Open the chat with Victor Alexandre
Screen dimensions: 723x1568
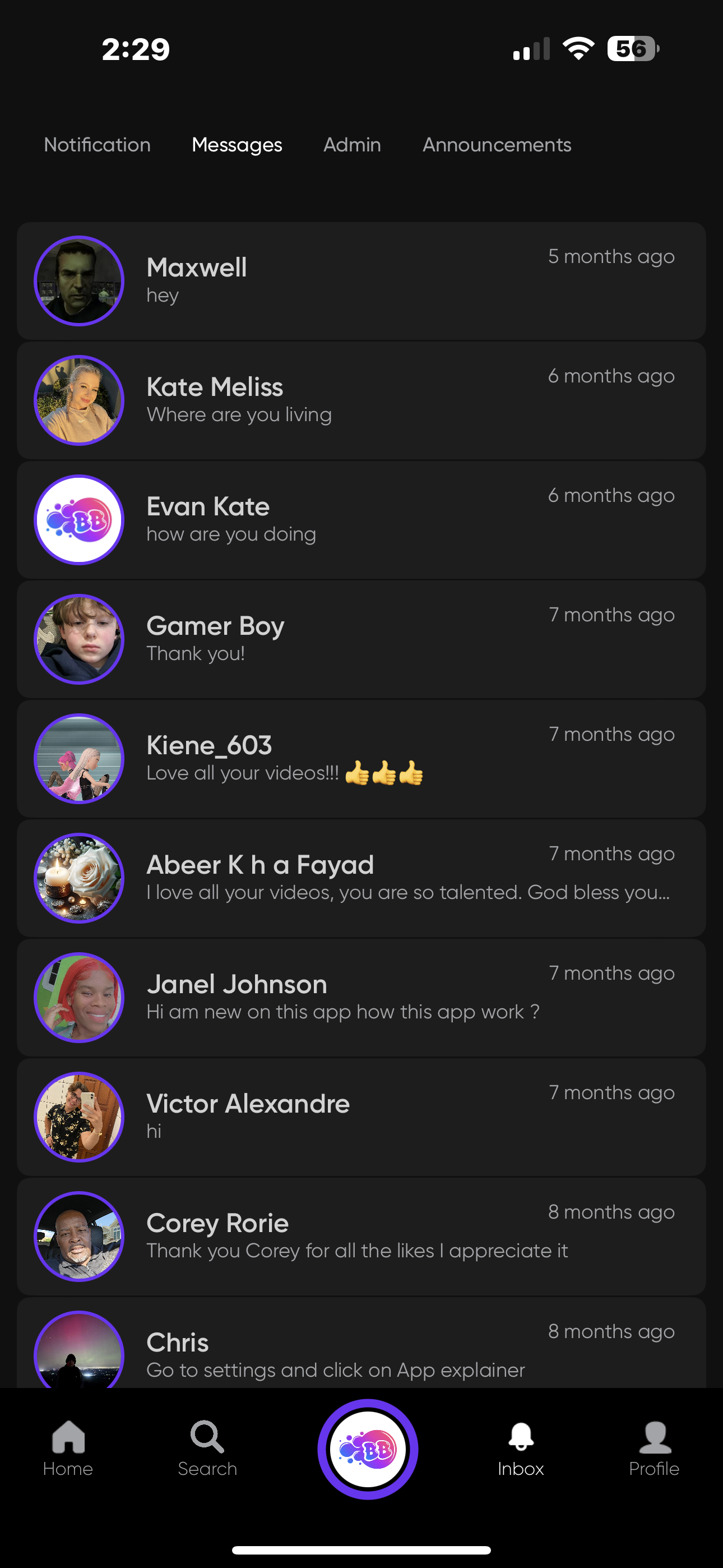point(361,1117)
